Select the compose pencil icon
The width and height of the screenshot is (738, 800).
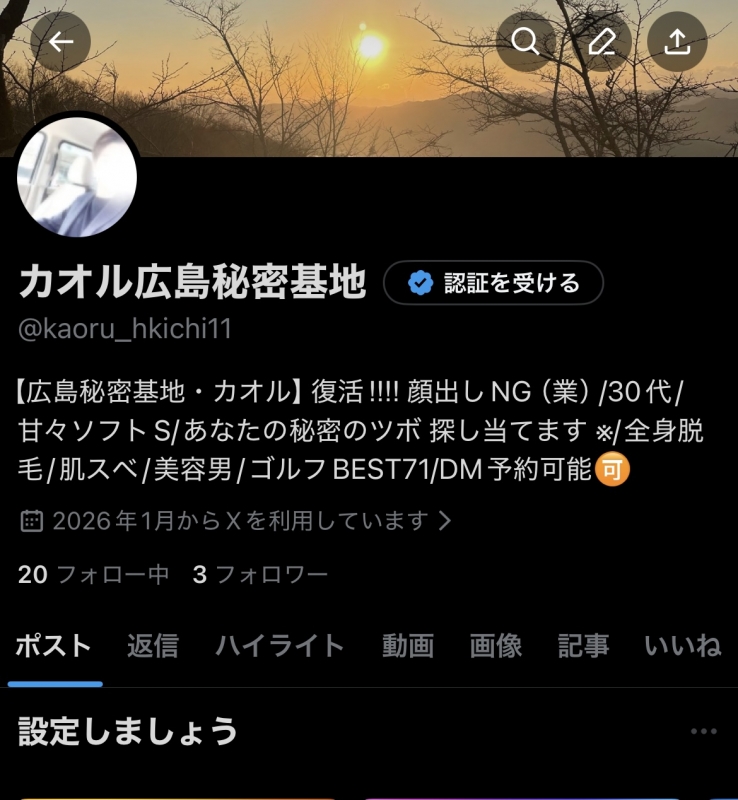[601, 42]
